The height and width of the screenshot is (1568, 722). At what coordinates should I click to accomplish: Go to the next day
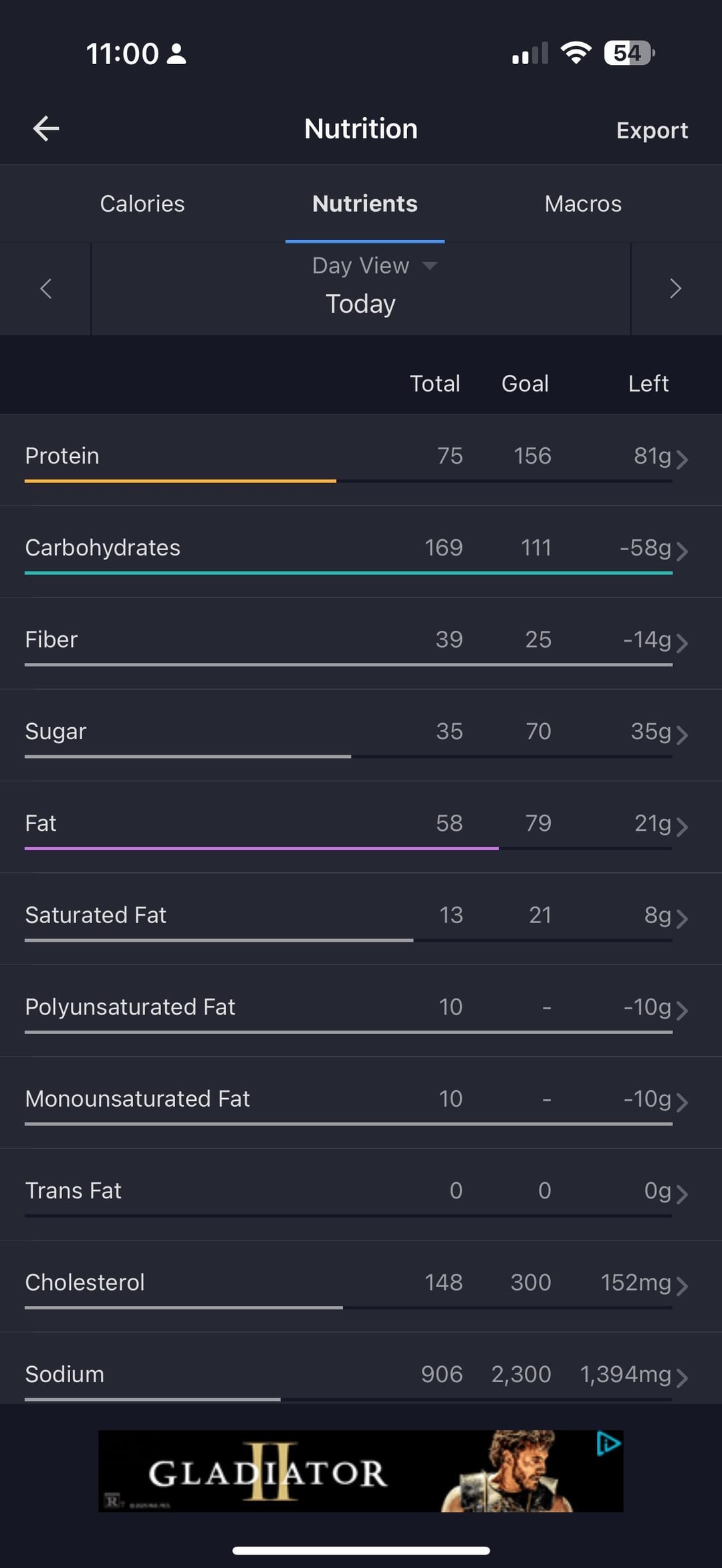point(675,289)
